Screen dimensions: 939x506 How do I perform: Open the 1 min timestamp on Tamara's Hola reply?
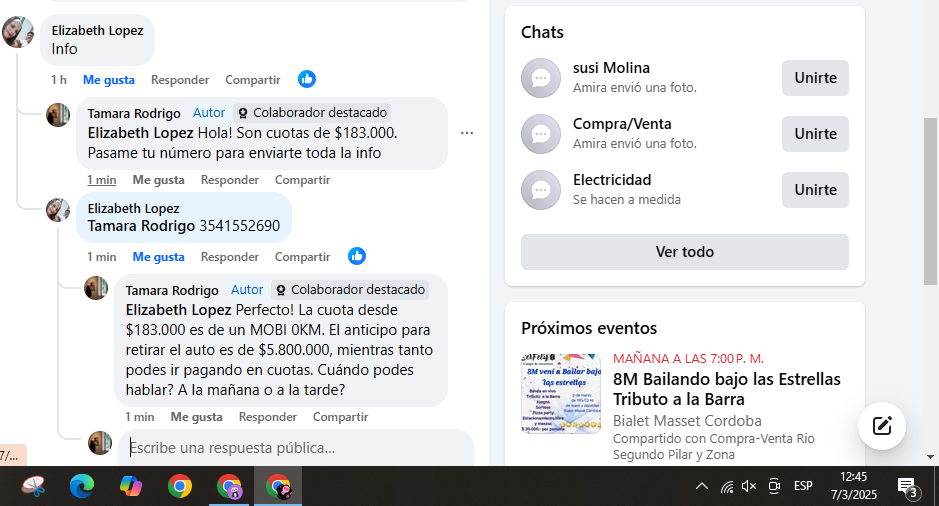[x=101, y=180]
